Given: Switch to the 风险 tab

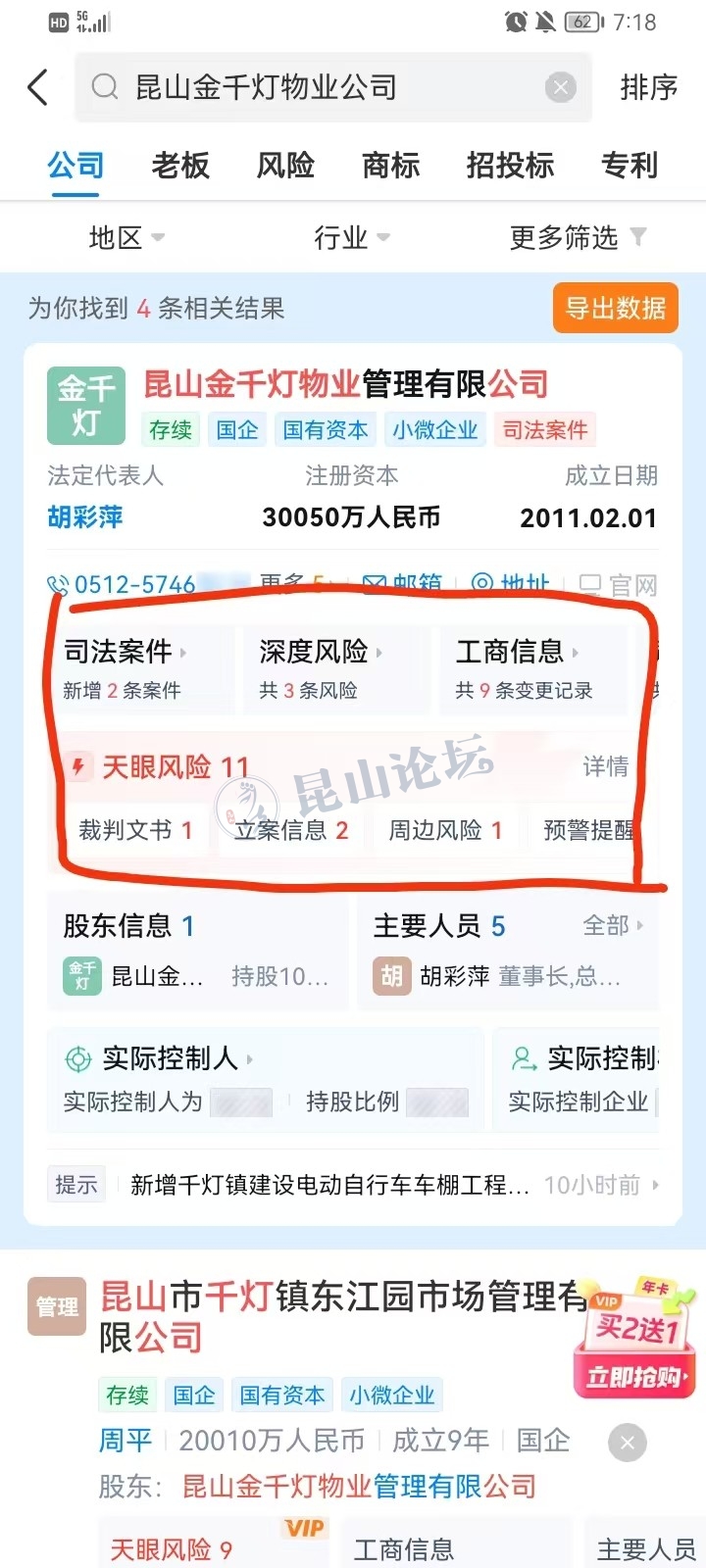Looking at the screenshot, I should click(x=285, y=166).
